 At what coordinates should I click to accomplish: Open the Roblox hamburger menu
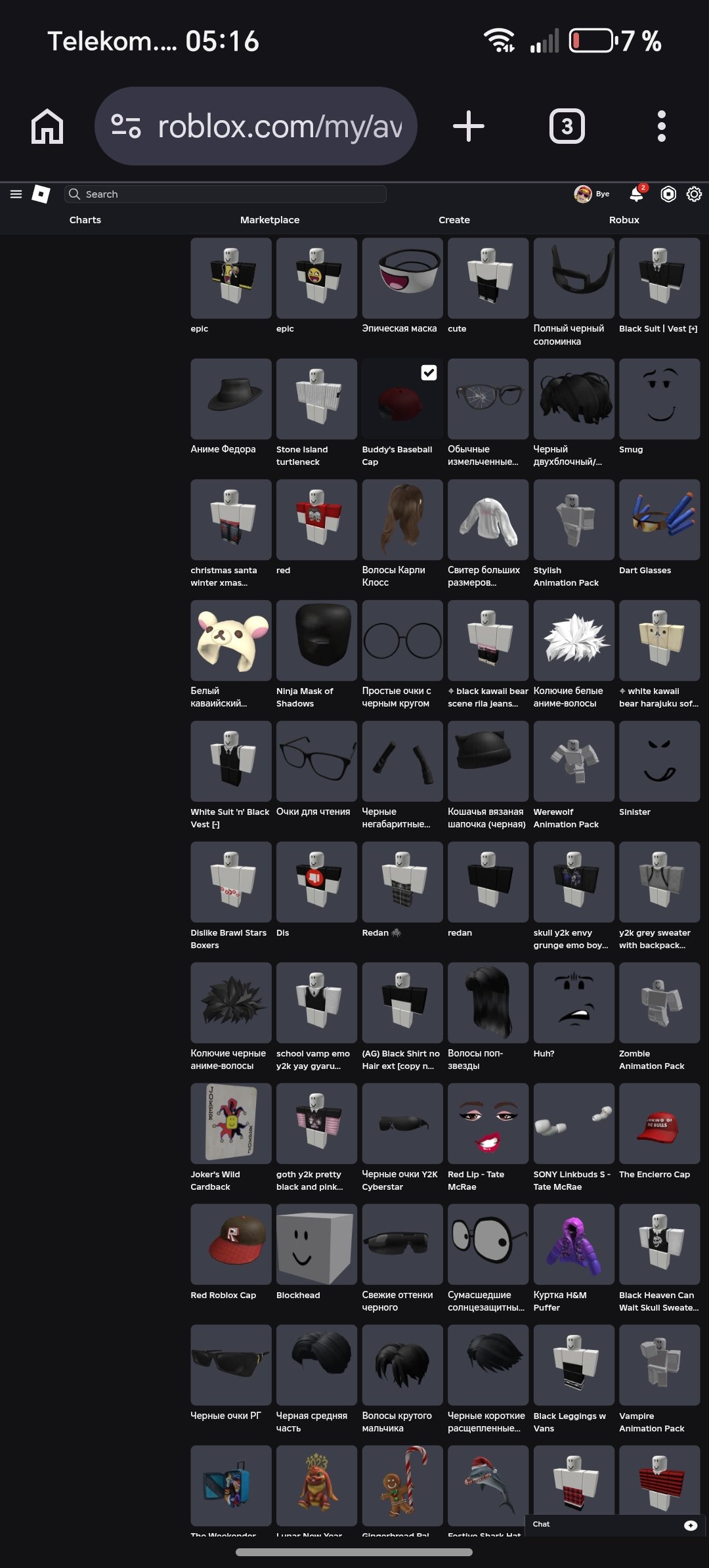pos(16,194)
